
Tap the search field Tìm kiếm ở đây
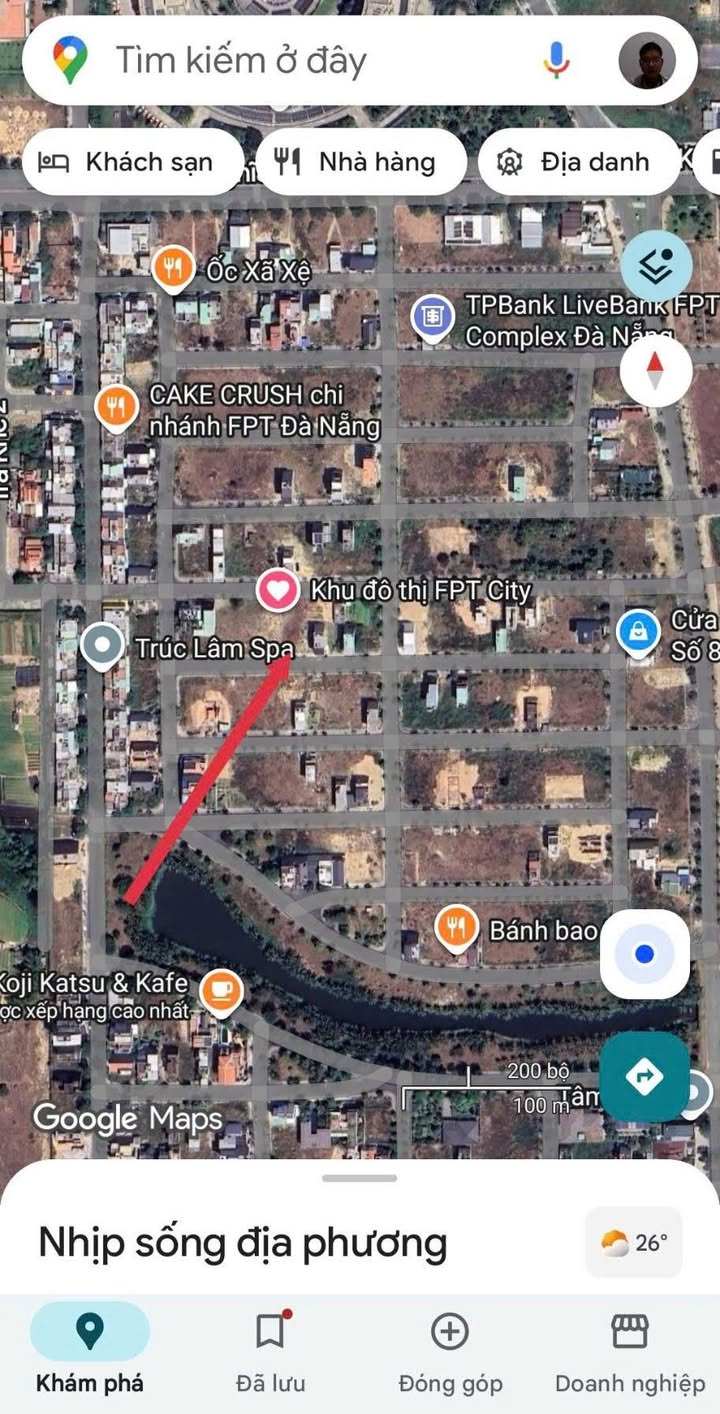pyautogui.click(x=300, y=61)
